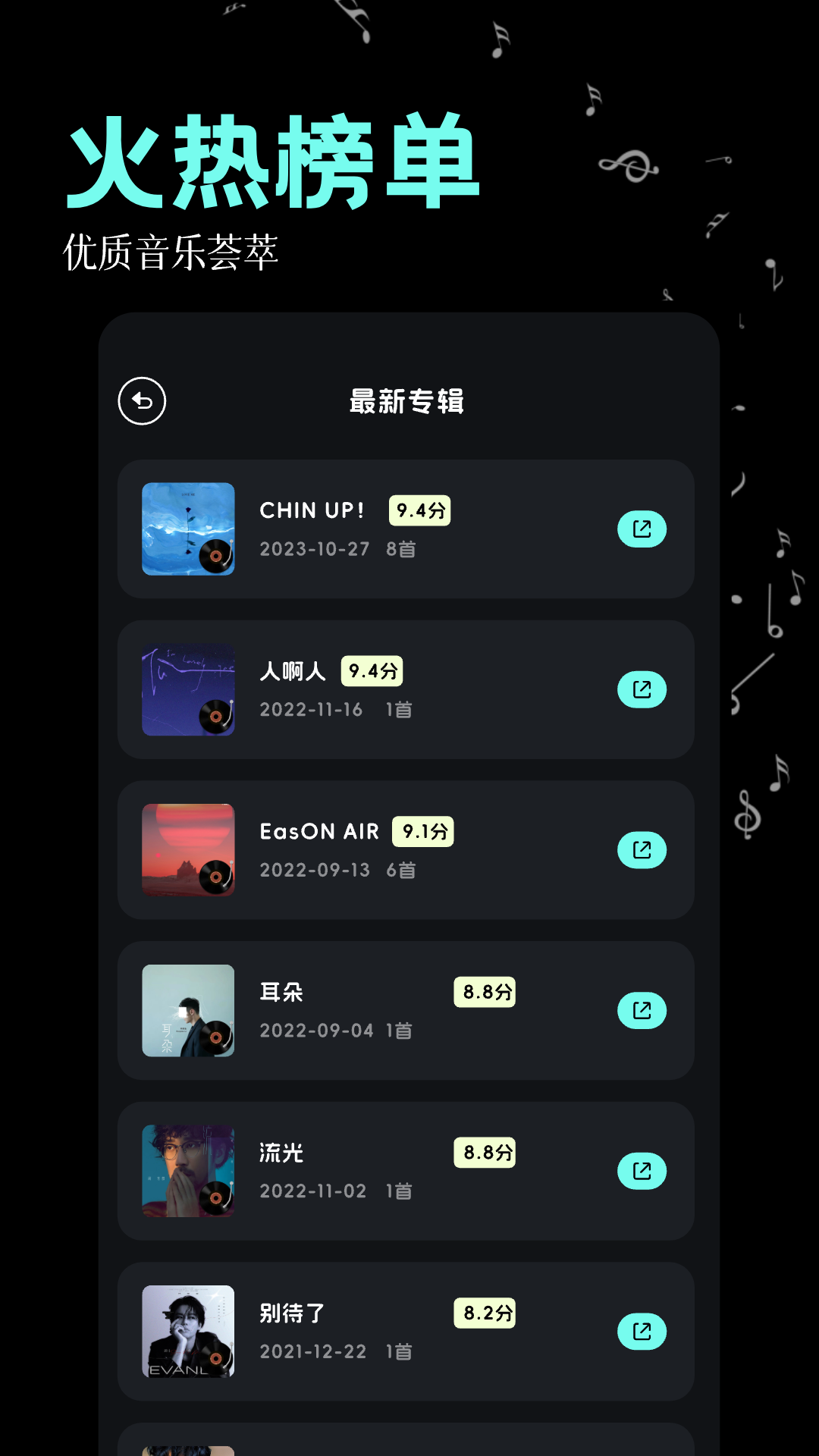
Task: Select the 9.4分 score badge for CHIN UP!
Action: tap(419, 511)
